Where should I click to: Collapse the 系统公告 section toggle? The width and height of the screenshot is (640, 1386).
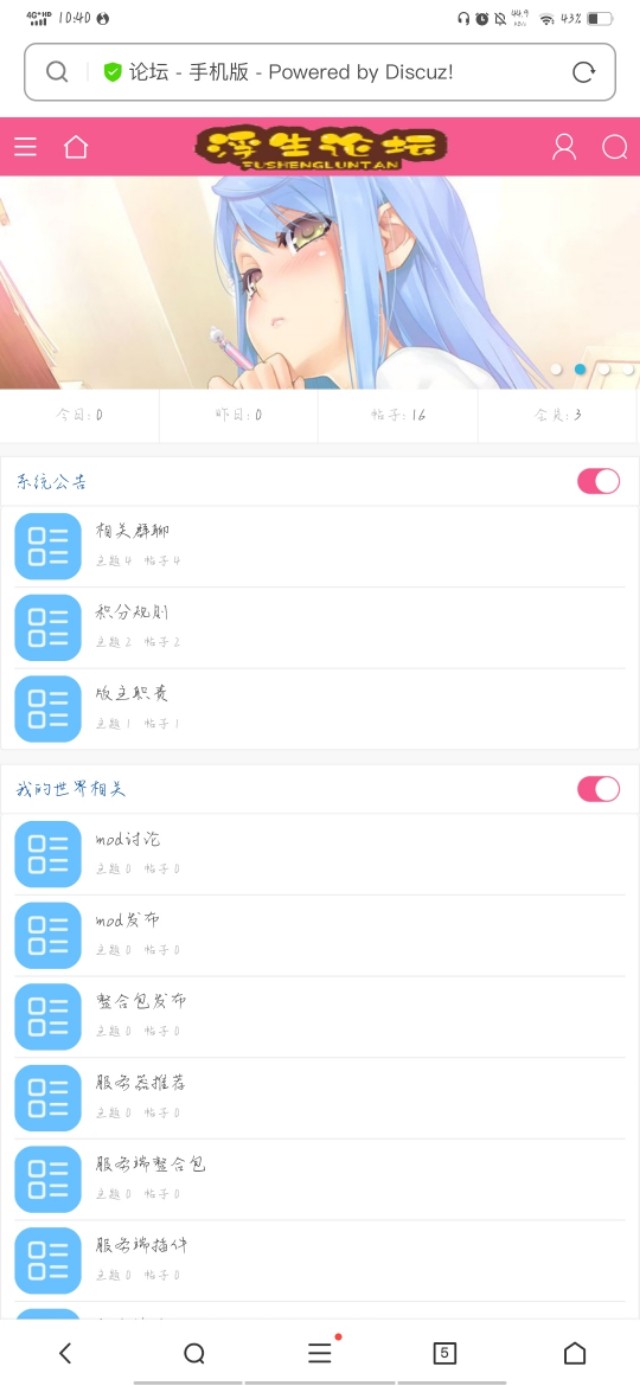coord(598,481)
